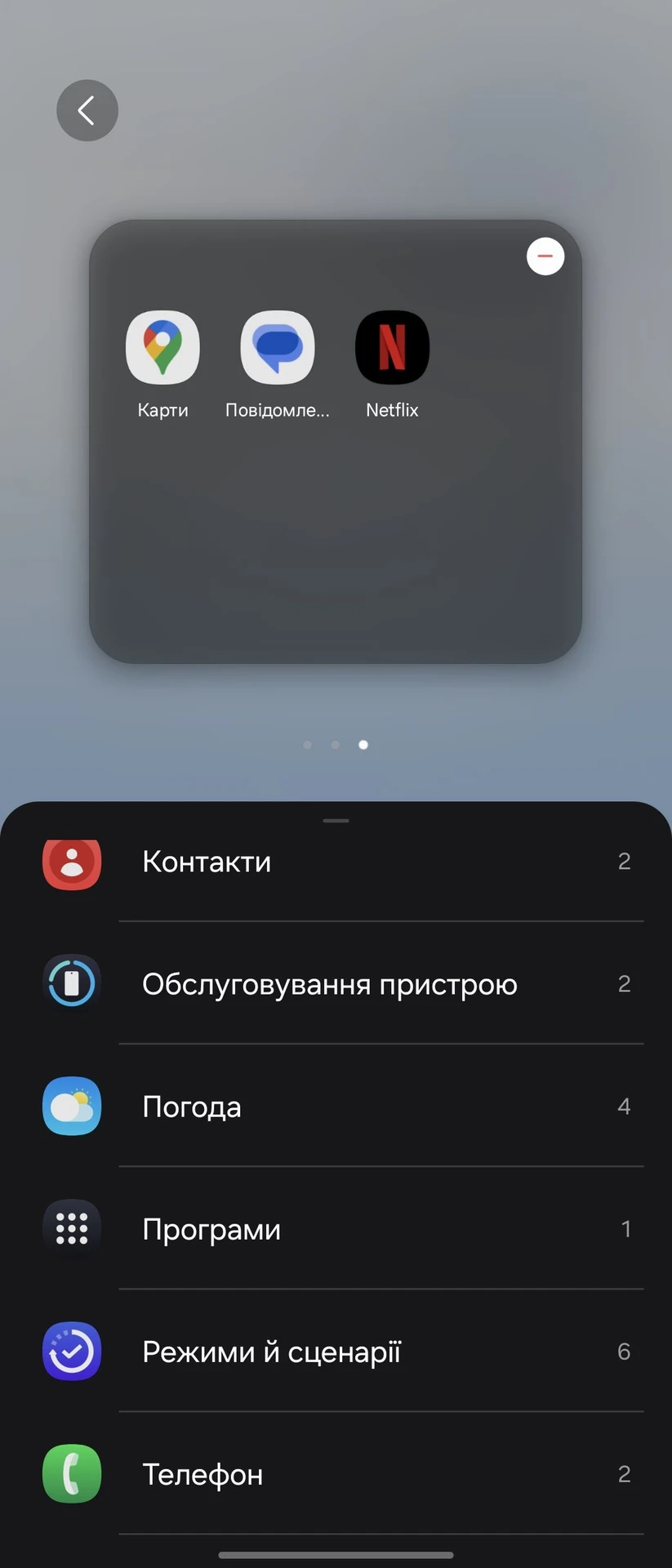Screen dimensions: 672x1568
Task: Open the Повідомлення app icon
Action: point(278,348)
